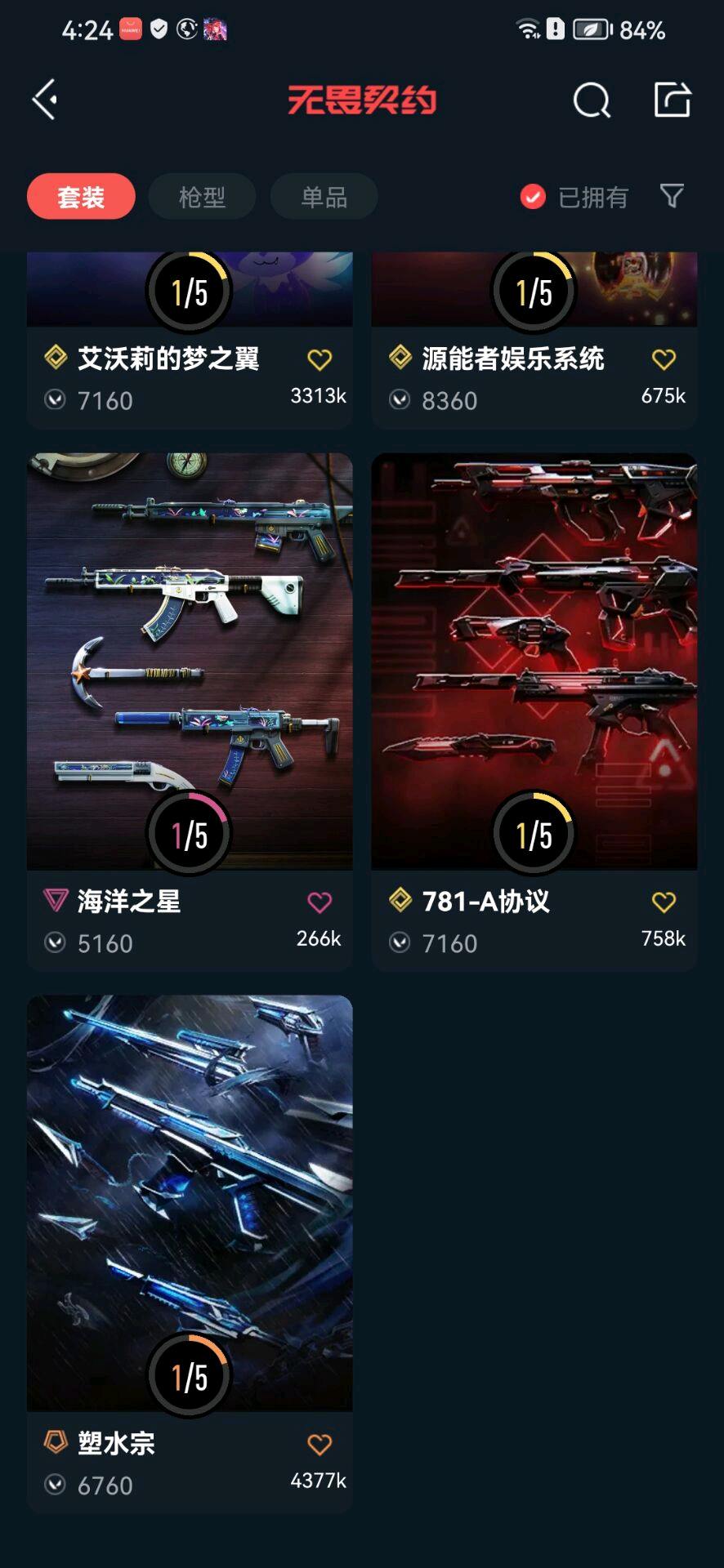Viewport: 724px width, 1568px height.
Task: Open the 艾沃莉的梦之翼 bundle card
Action: click(168, 359)
